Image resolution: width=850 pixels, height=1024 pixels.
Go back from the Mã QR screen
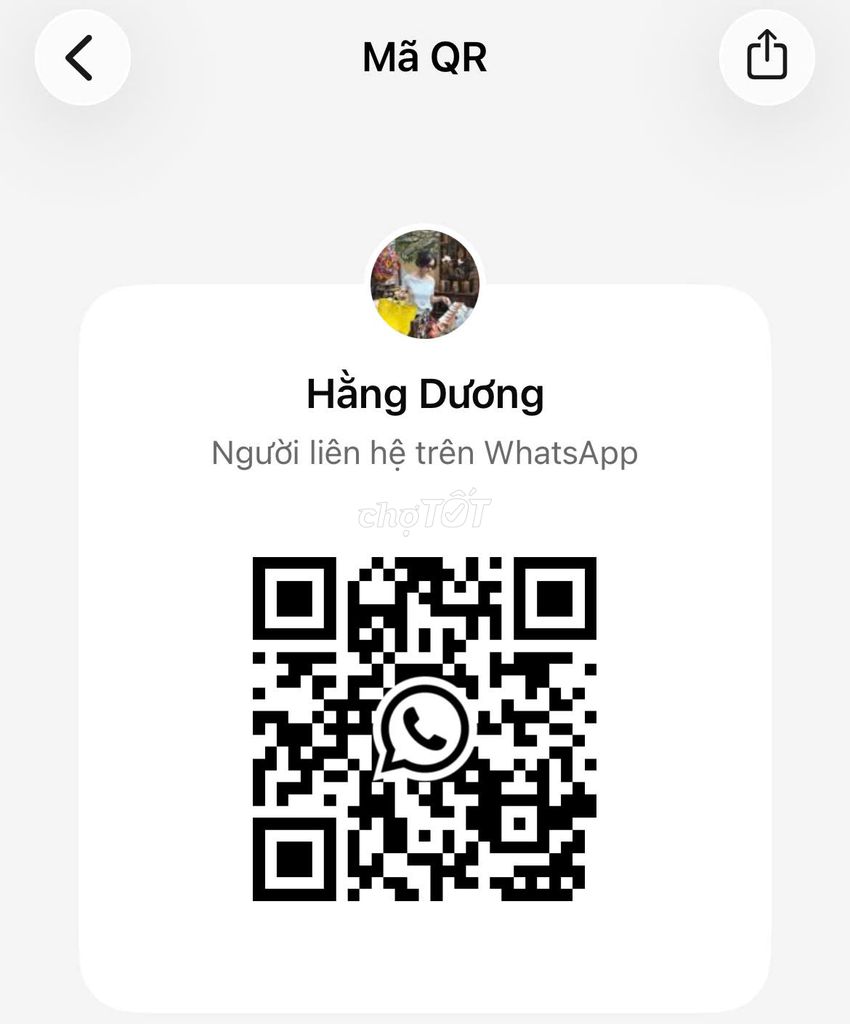click(82, 57)
